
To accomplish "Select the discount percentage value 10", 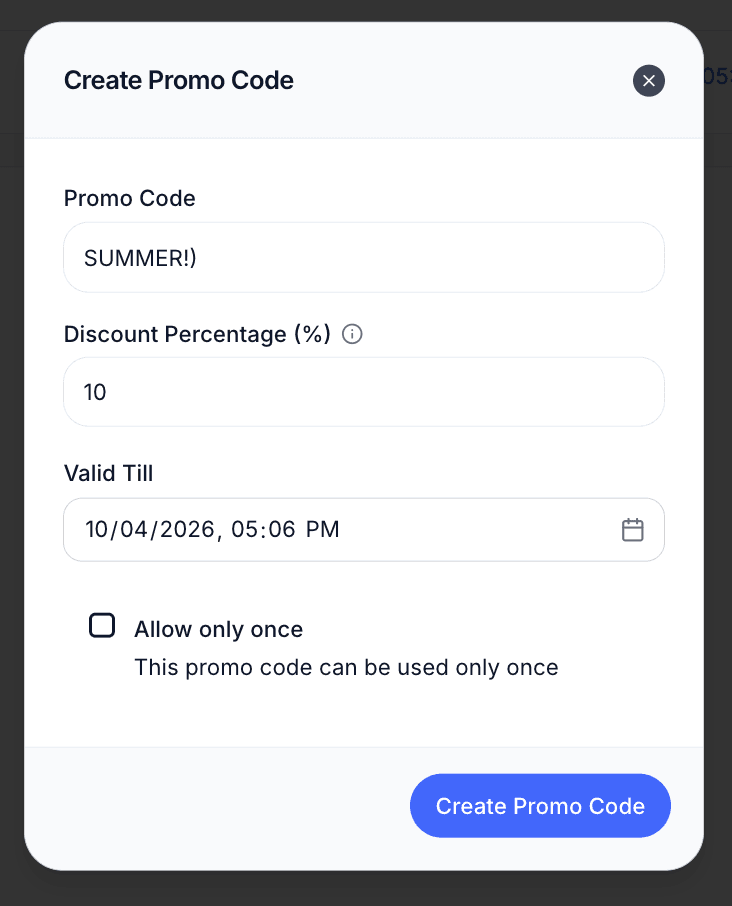I will click(364, 392).
